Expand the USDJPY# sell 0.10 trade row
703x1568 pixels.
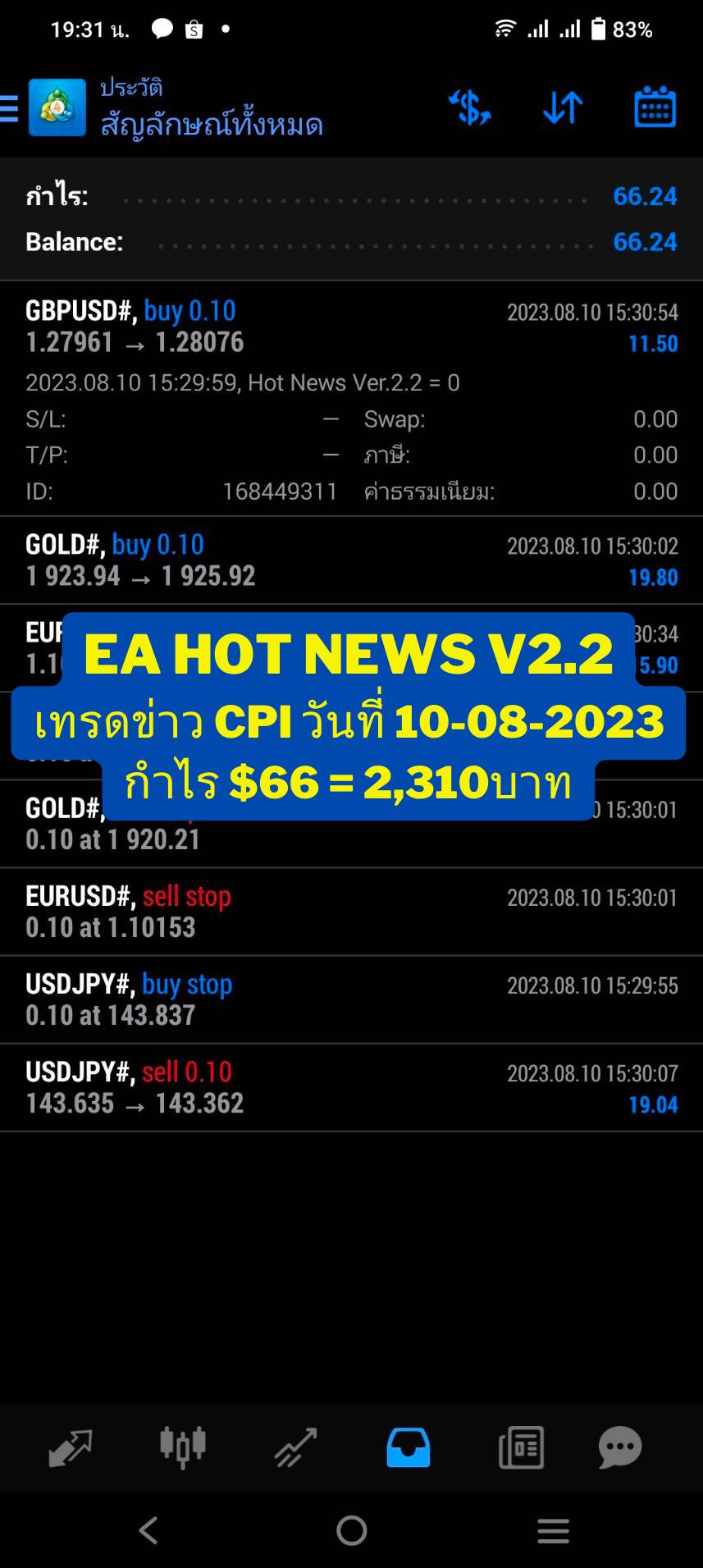351,1088
